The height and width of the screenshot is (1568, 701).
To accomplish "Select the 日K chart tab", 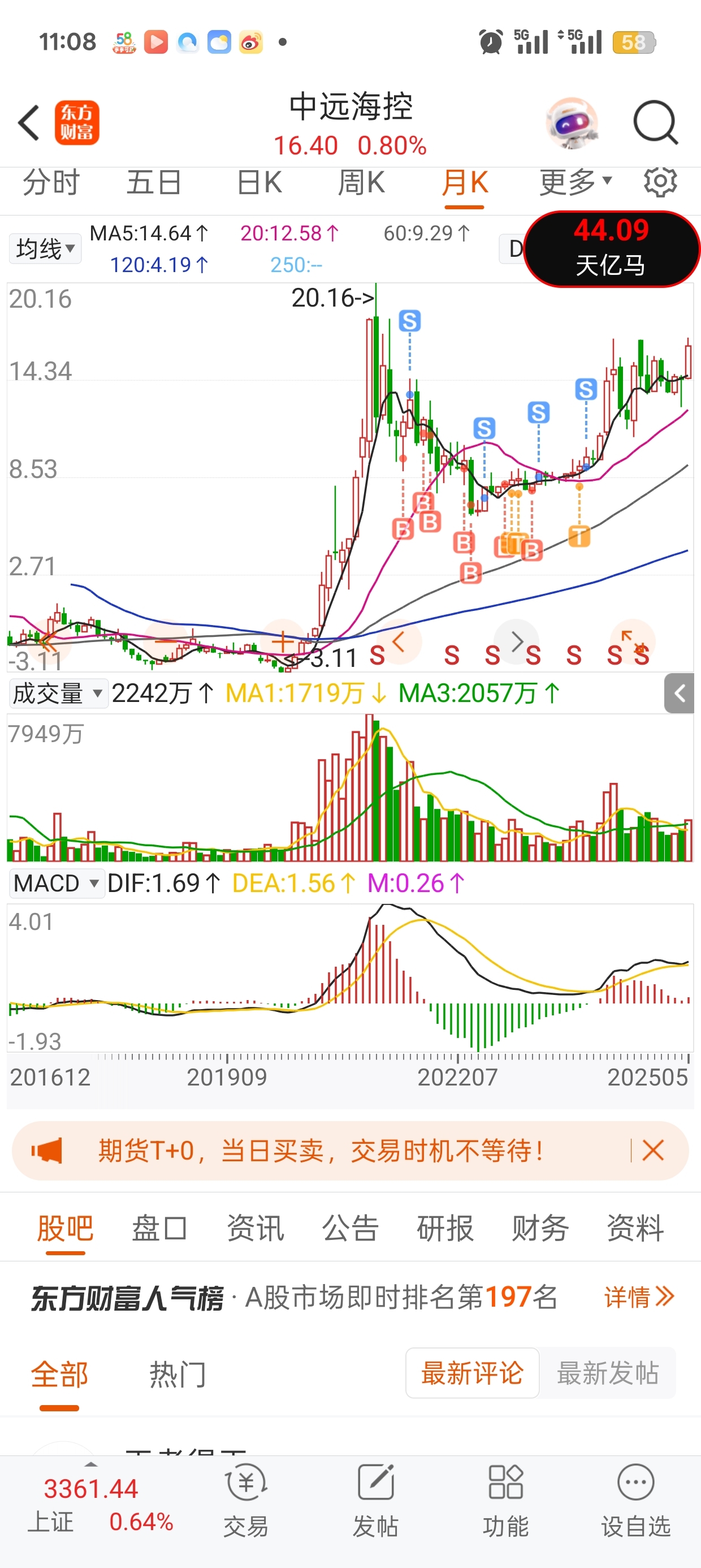I will (x=259, y=183).
